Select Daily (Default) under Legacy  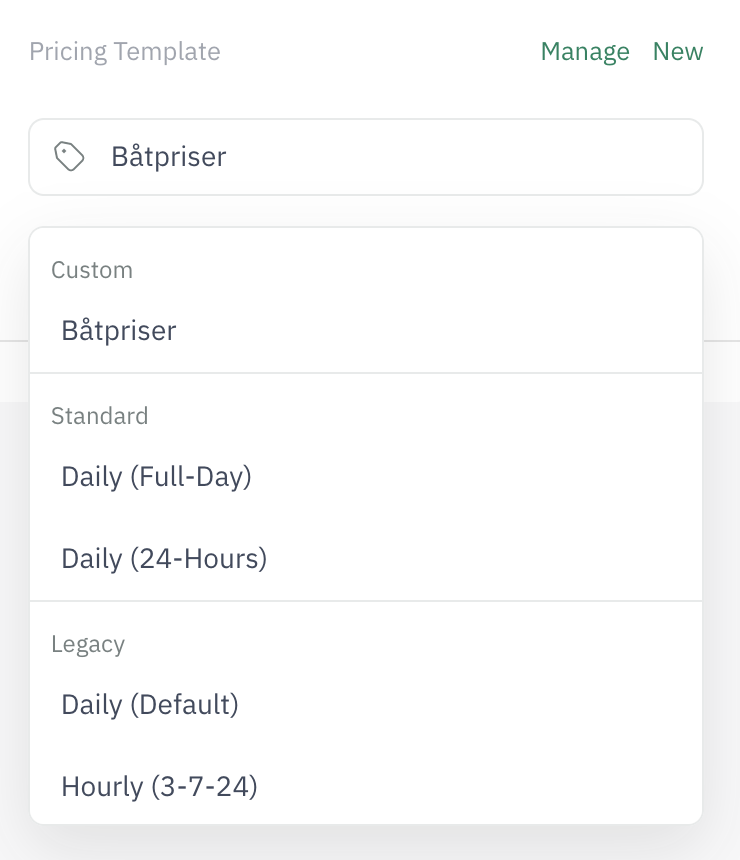coord(150,705)
